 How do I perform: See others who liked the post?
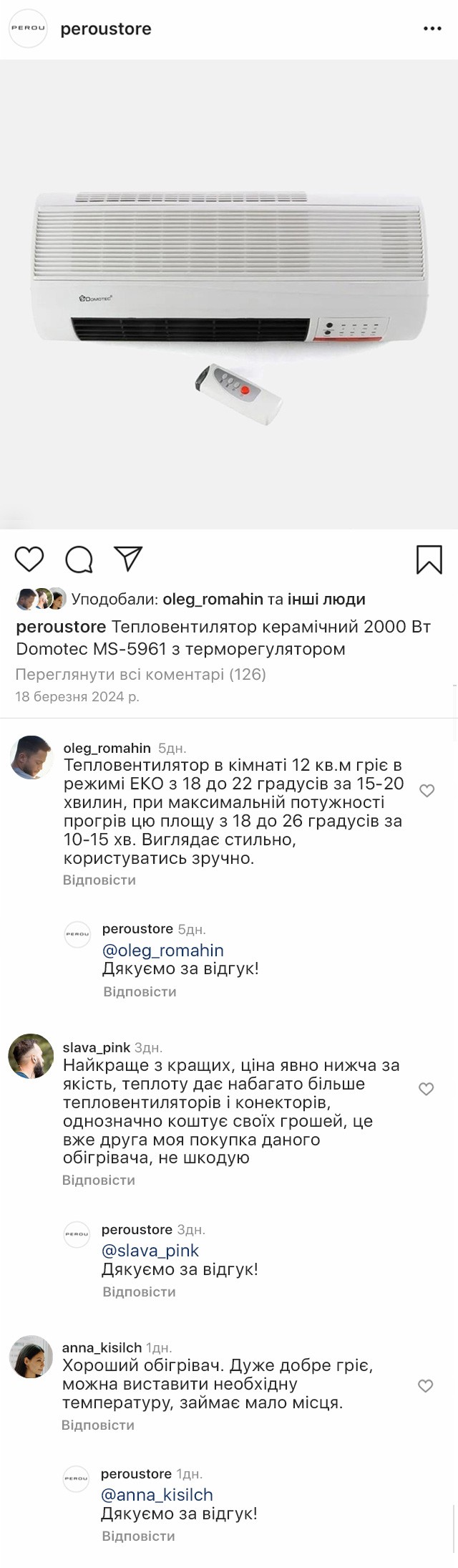point(326,599)
